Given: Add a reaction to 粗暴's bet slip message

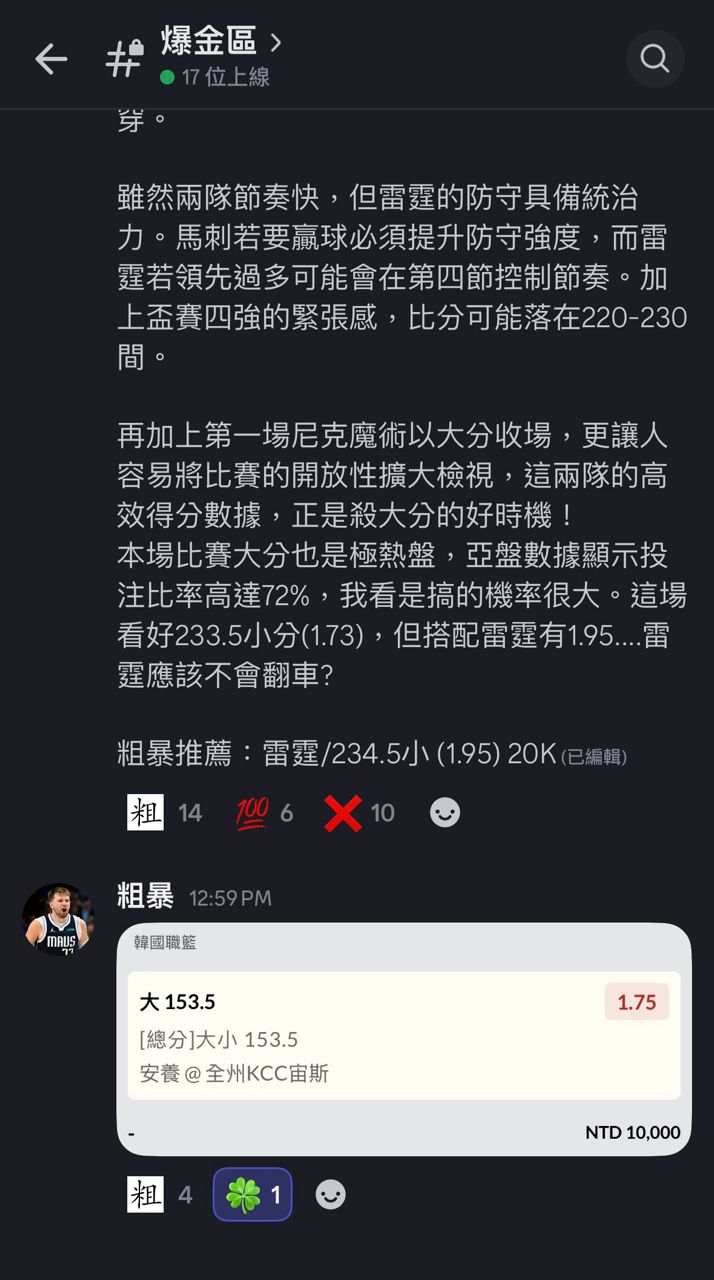Looking at the screenshot, I should [x=330, y=1194].
